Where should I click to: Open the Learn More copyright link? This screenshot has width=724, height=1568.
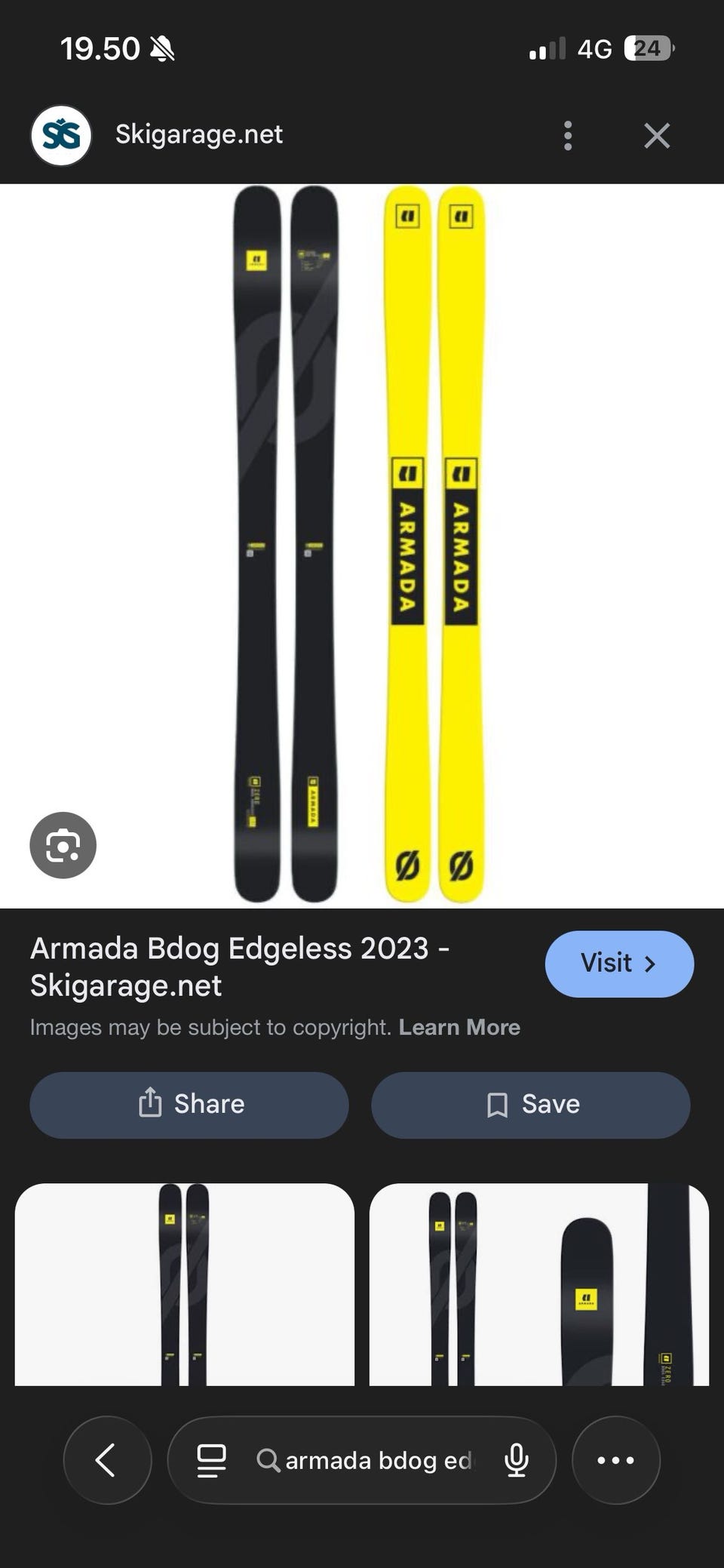click(x=459, y=1027)
